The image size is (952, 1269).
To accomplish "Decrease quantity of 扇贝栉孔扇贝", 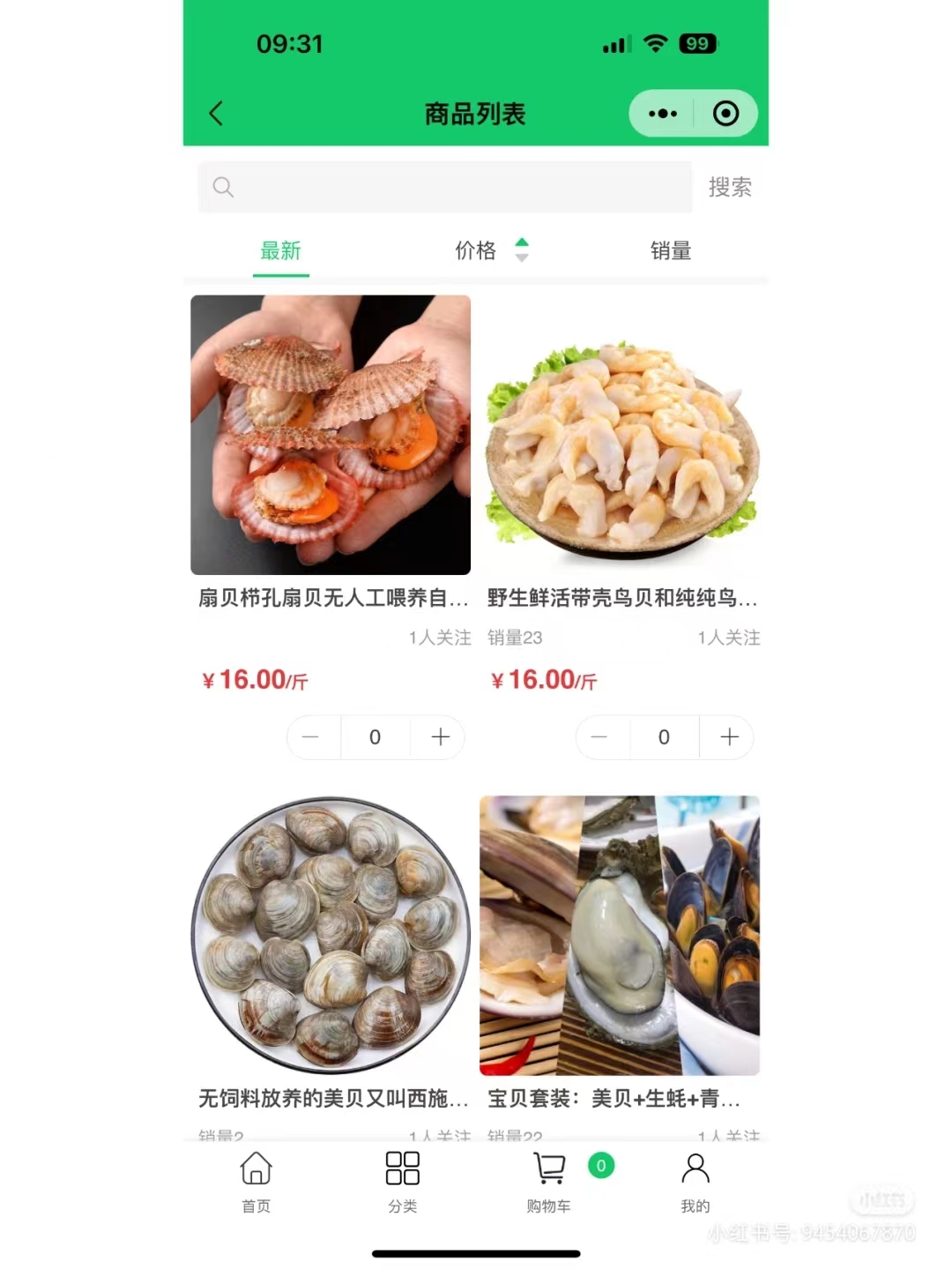I will tap(310, 737).
